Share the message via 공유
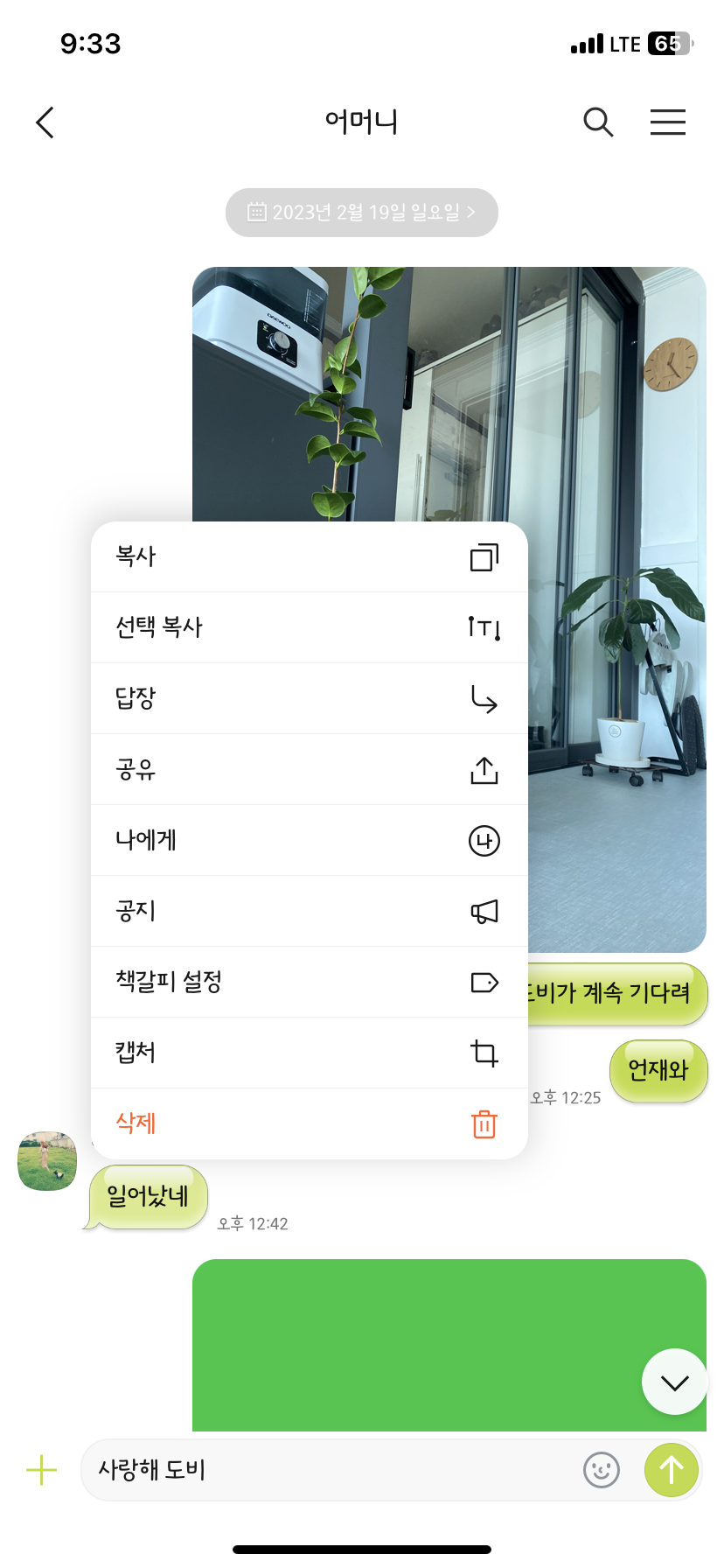The image size is (724, 1568). coord(310,769)
